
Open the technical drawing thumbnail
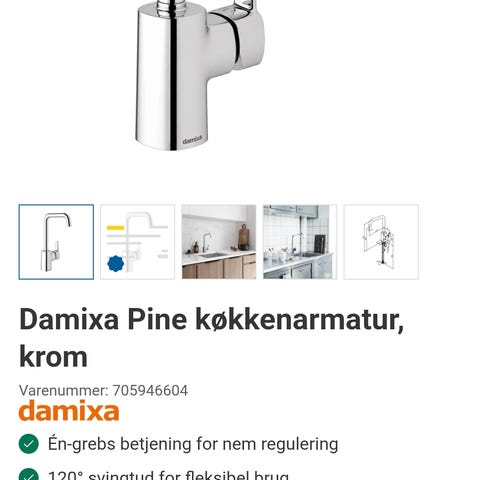click(381, 242)
